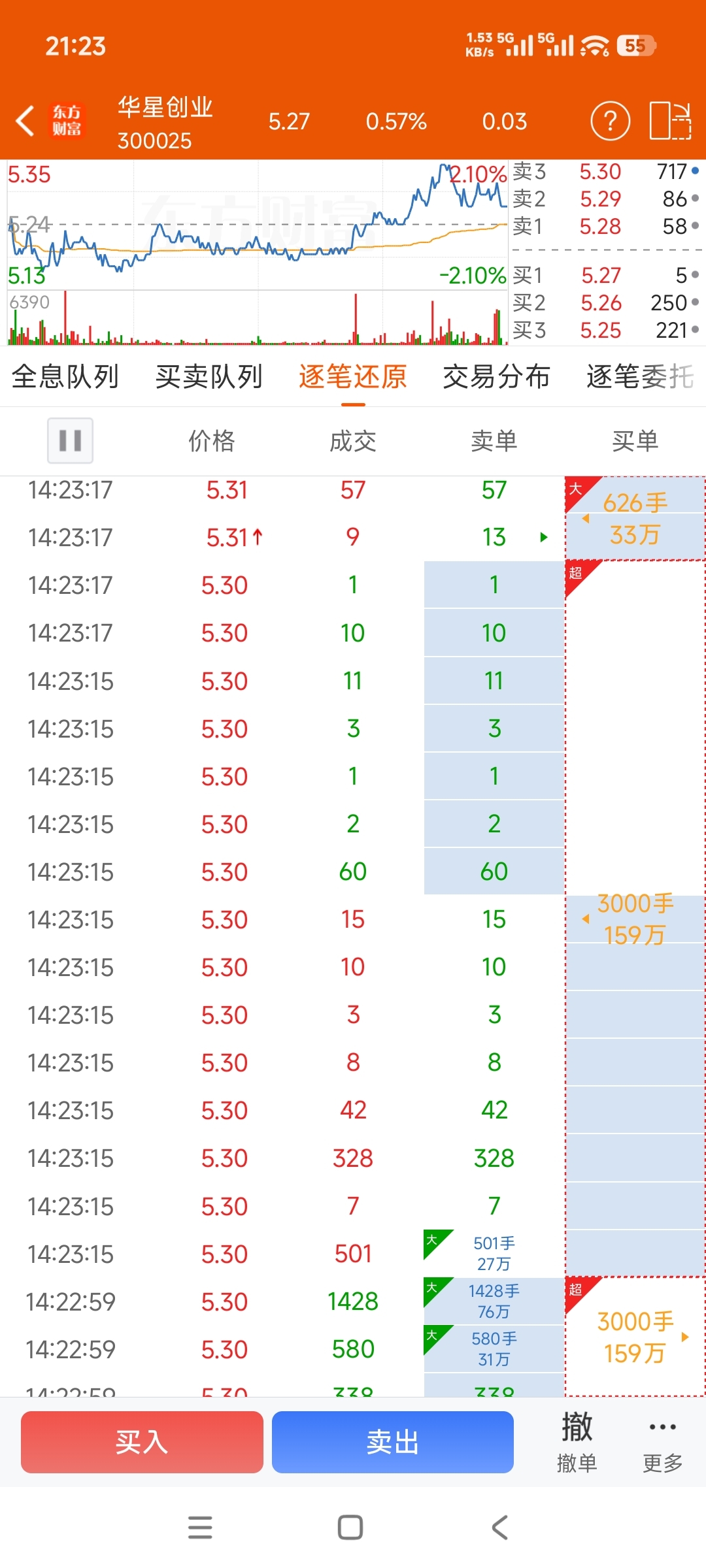This screenshot has height=1568, width=706.
Task: Pause the live tick data feed
Action: click(70, 440)
